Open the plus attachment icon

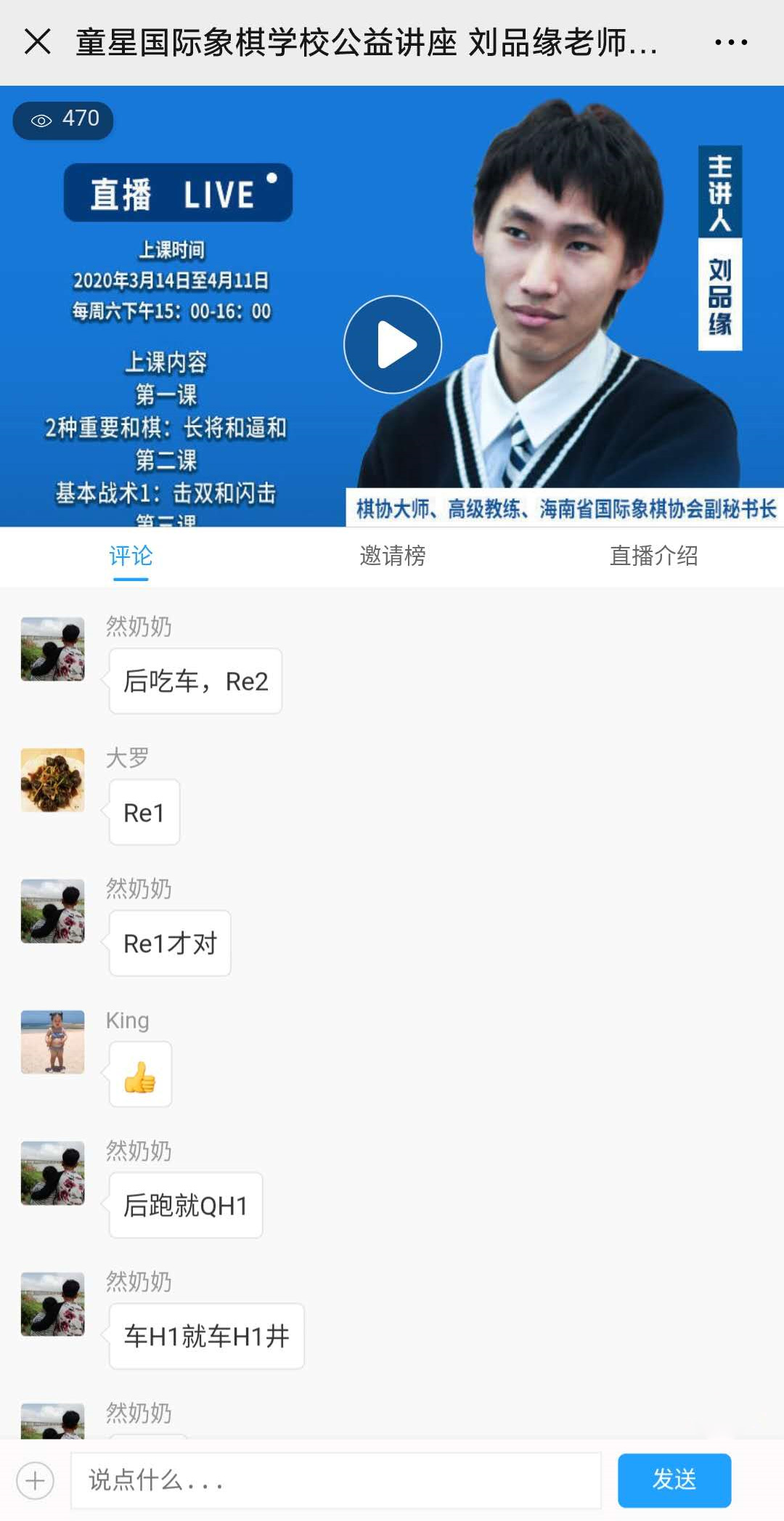[35, 1480]
